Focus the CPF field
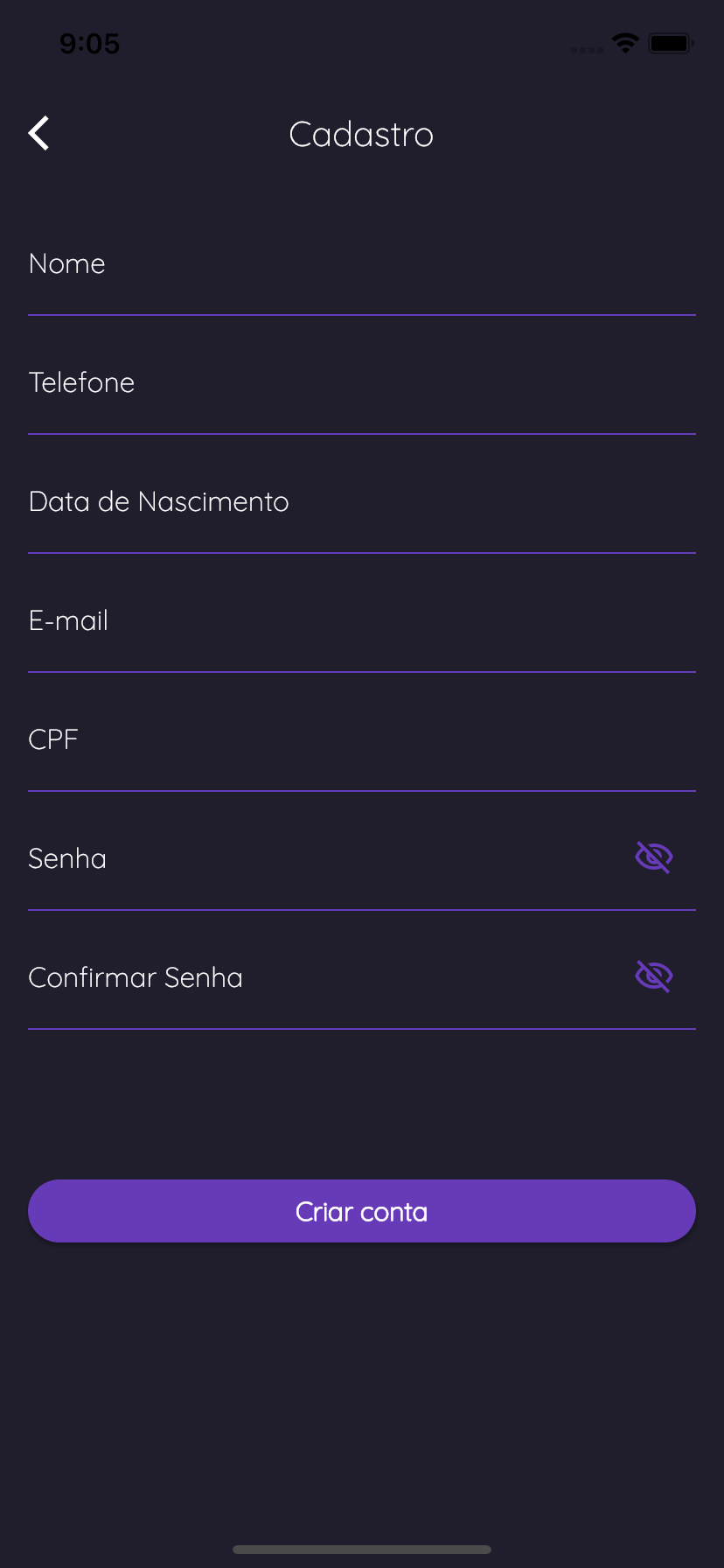Screen dimensions: 724x1568 point(362,741)
